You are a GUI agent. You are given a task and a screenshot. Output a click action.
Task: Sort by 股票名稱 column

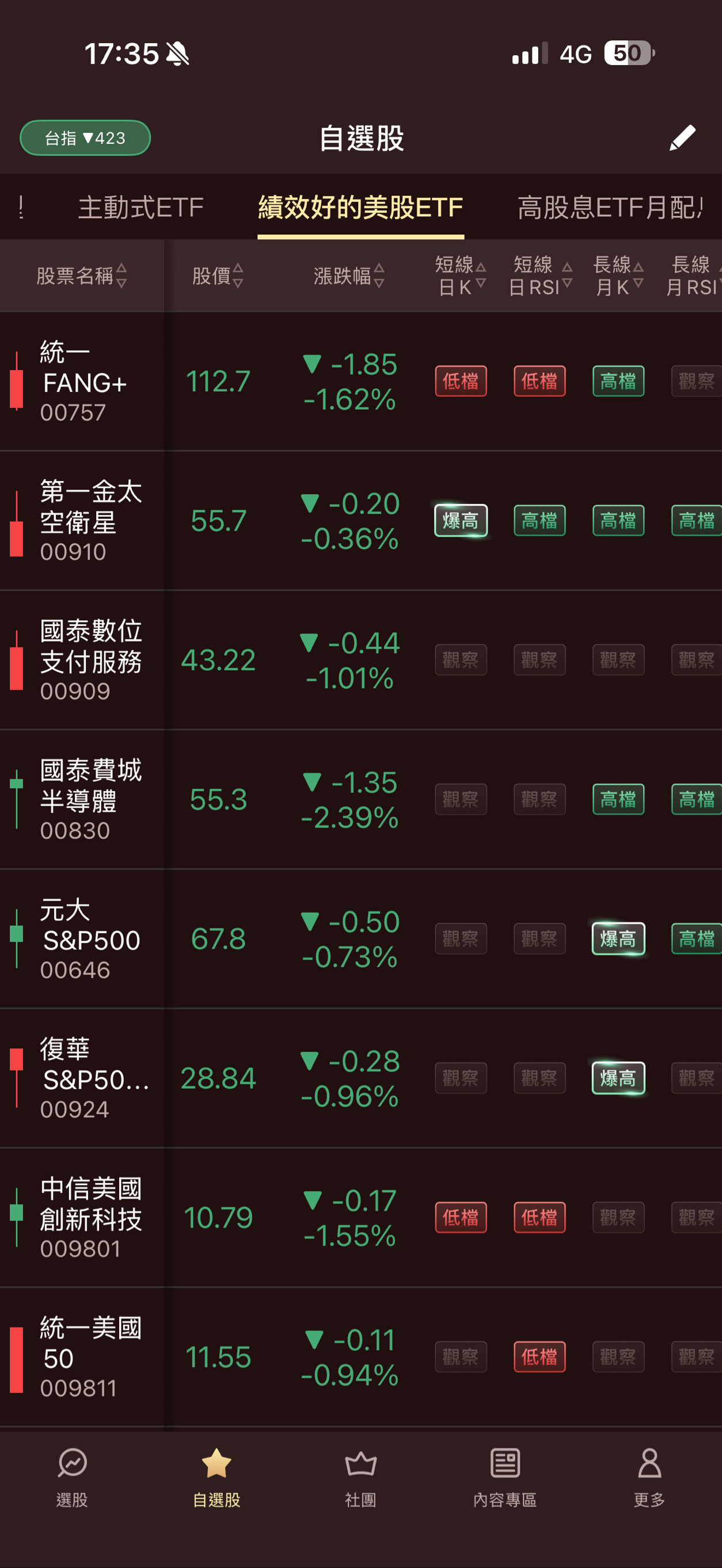(82, 276)
